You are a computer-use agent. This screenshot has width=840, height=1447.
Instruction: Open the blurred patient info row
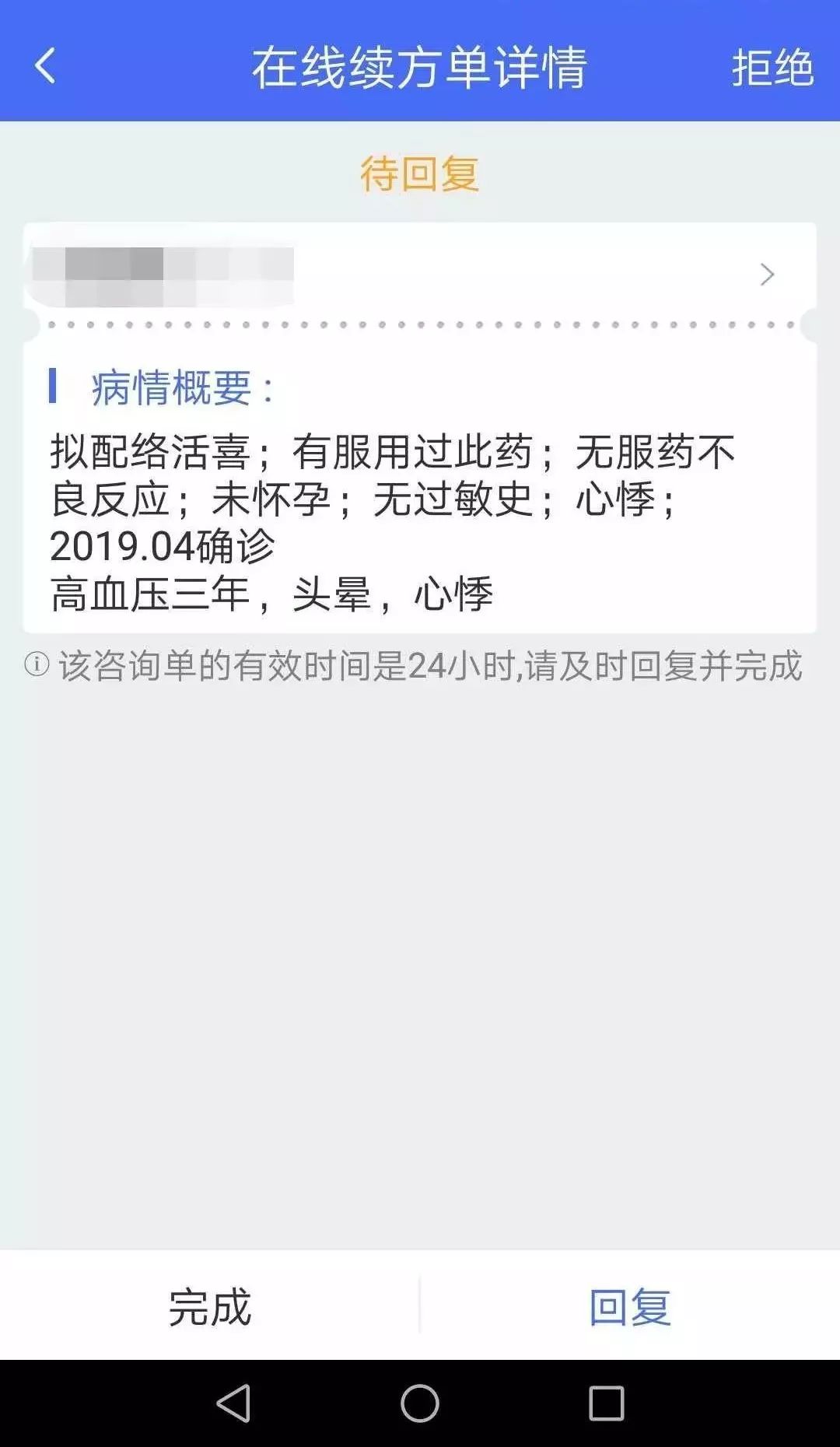coord(420,274)
